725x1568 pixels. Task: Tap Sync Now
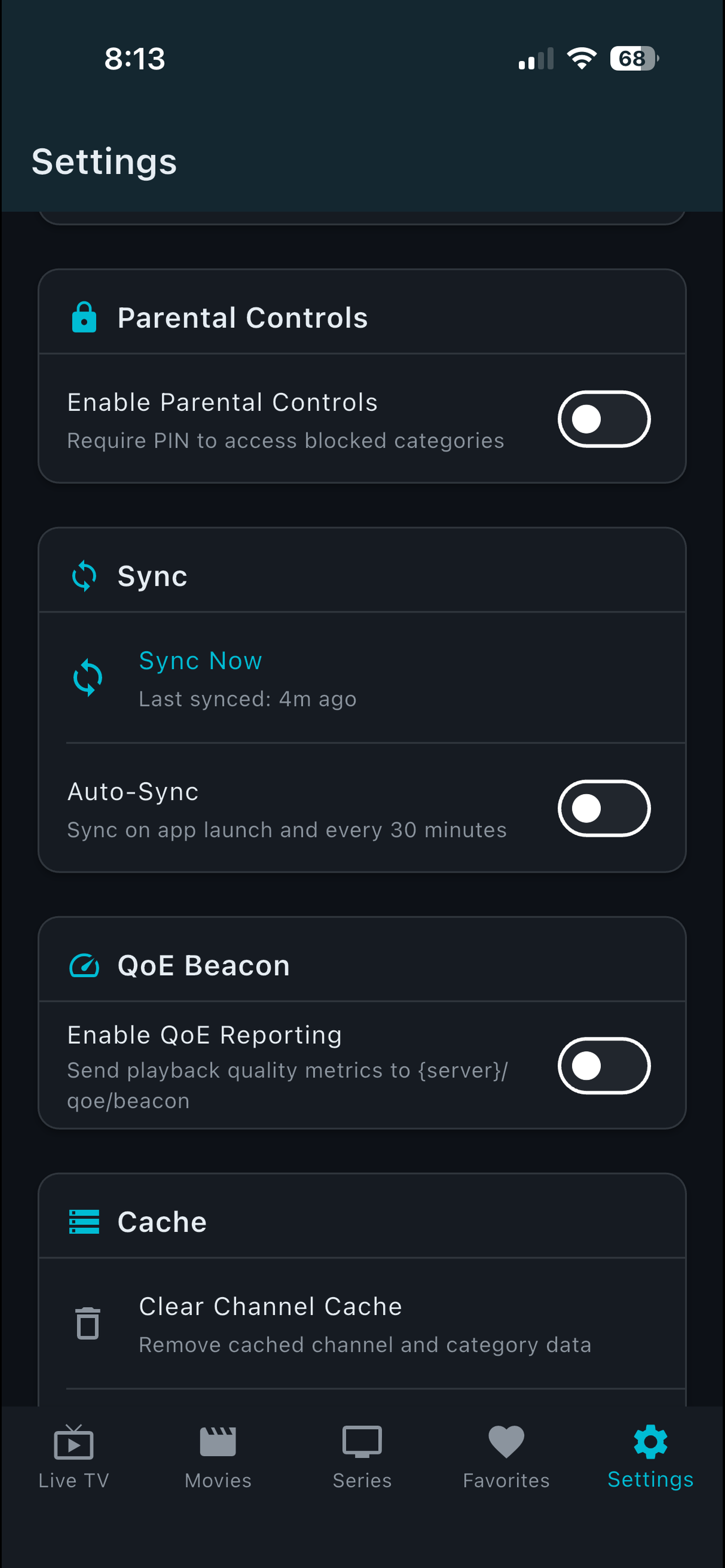click(200, 660)
